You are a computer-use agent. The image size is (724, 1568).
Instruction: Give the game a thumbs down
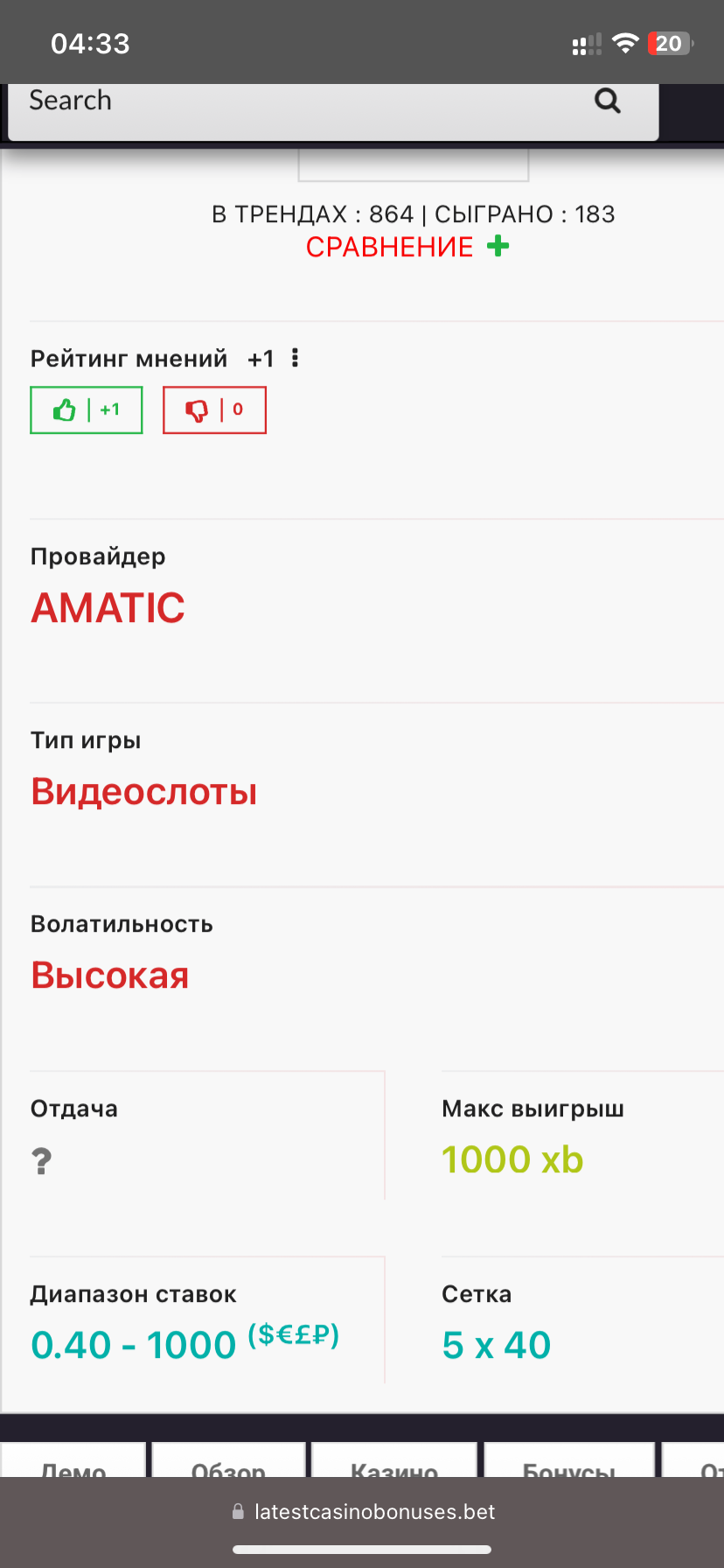tap(214, 409)
